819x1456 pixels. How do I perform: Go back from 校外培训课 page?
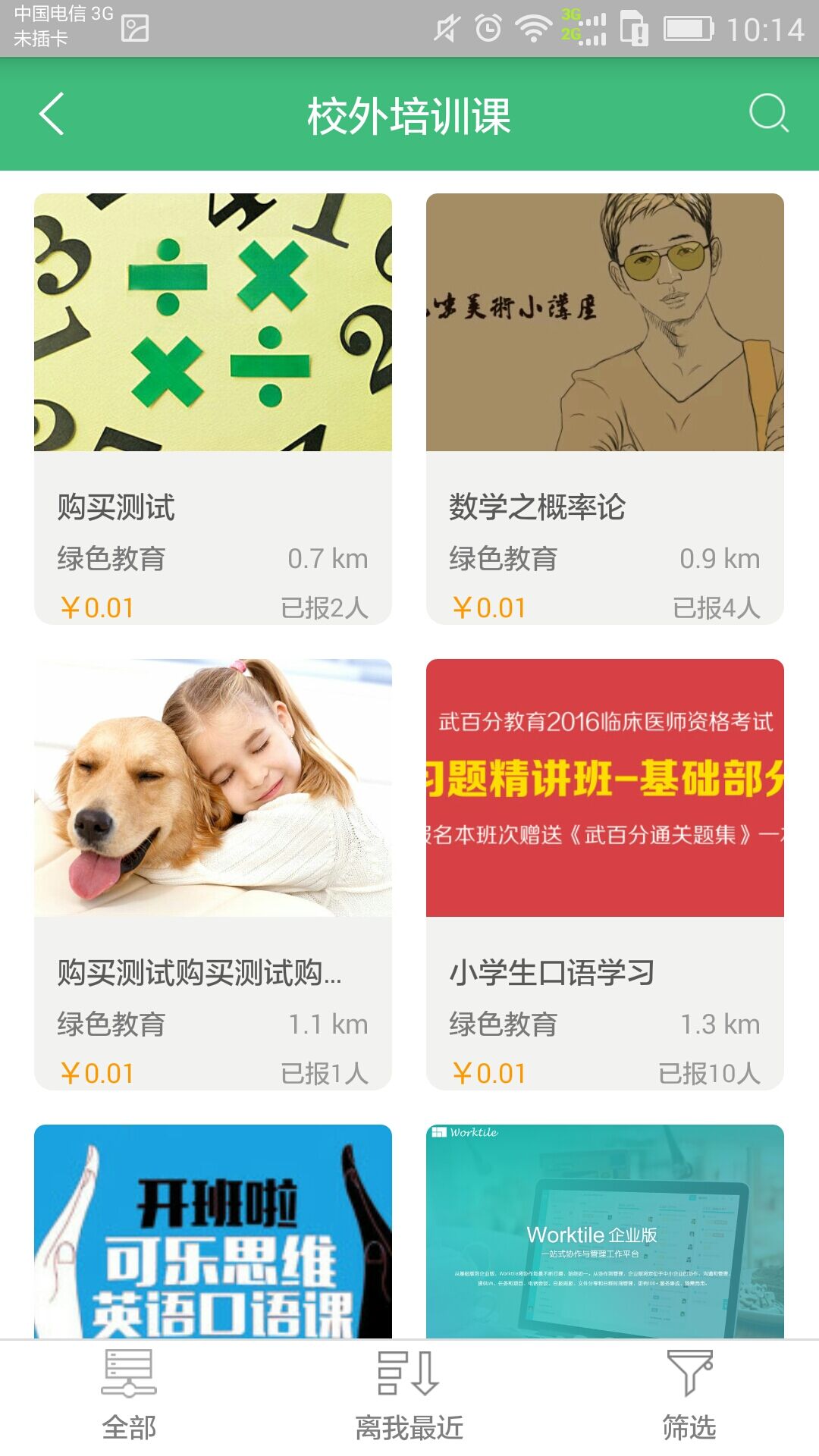point(52,115)
